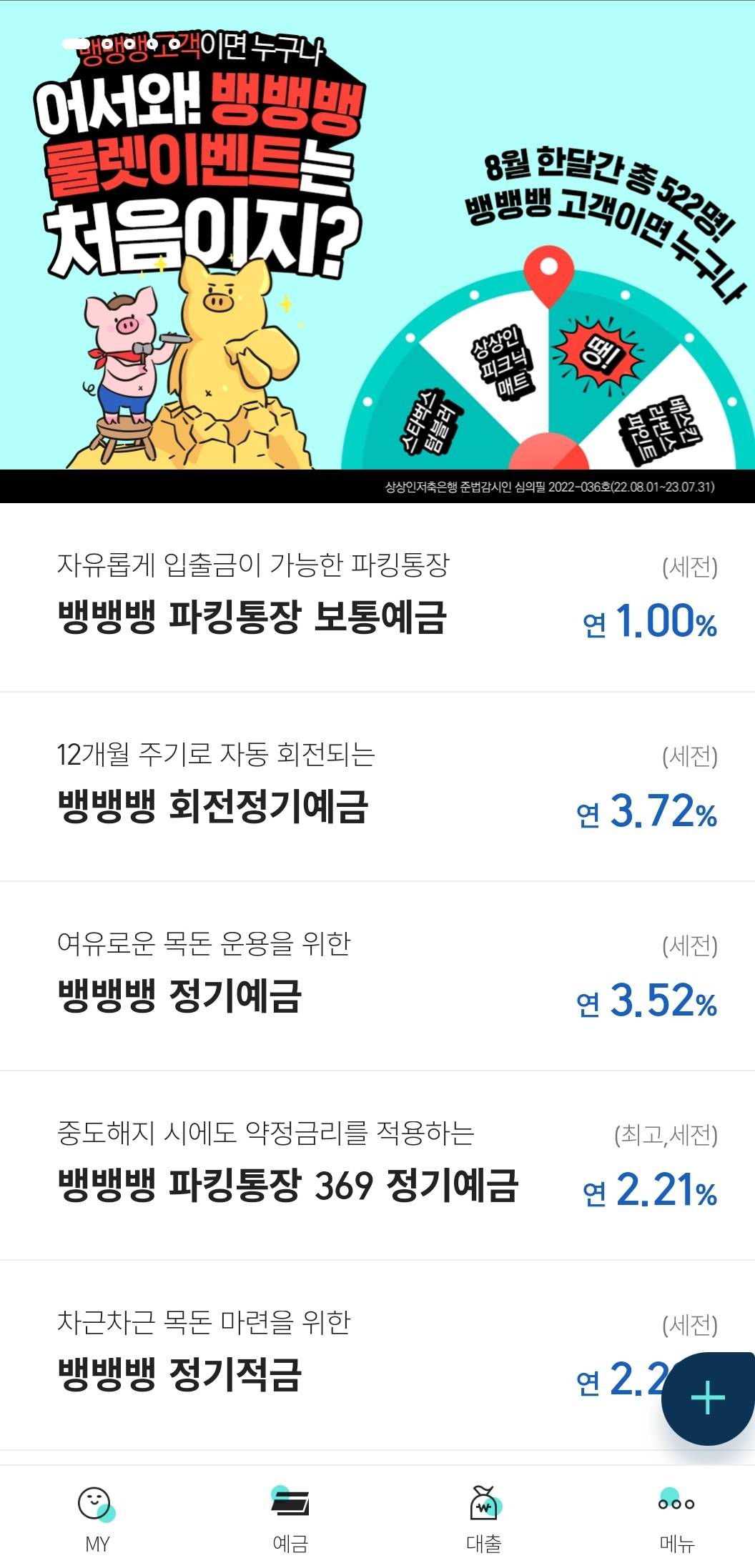Open 뱅뱅뱅 파킹통장 보통예금 product
The image size is (755, 1568).
click(x=377, y=597)
